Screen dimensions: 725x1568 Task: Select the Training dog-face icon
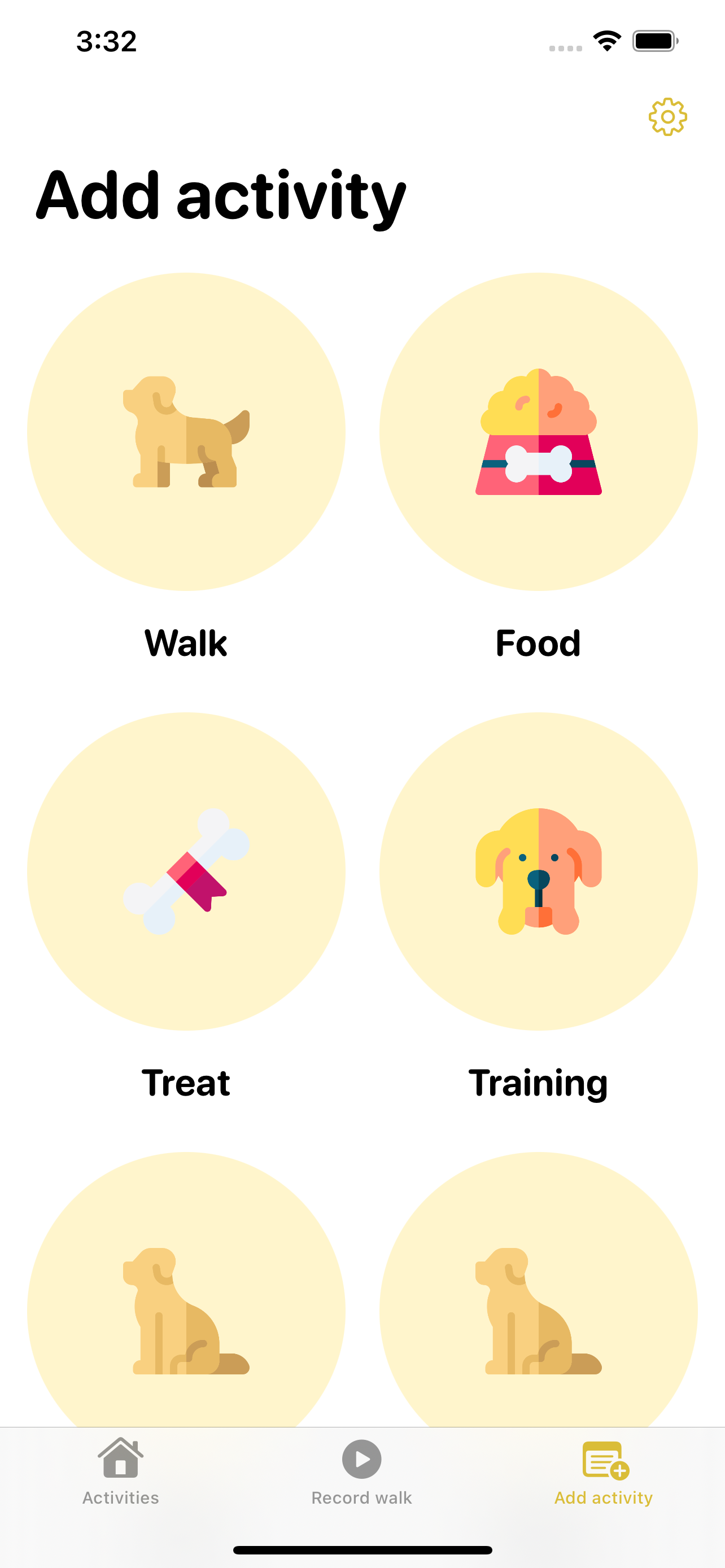point(538,871)
